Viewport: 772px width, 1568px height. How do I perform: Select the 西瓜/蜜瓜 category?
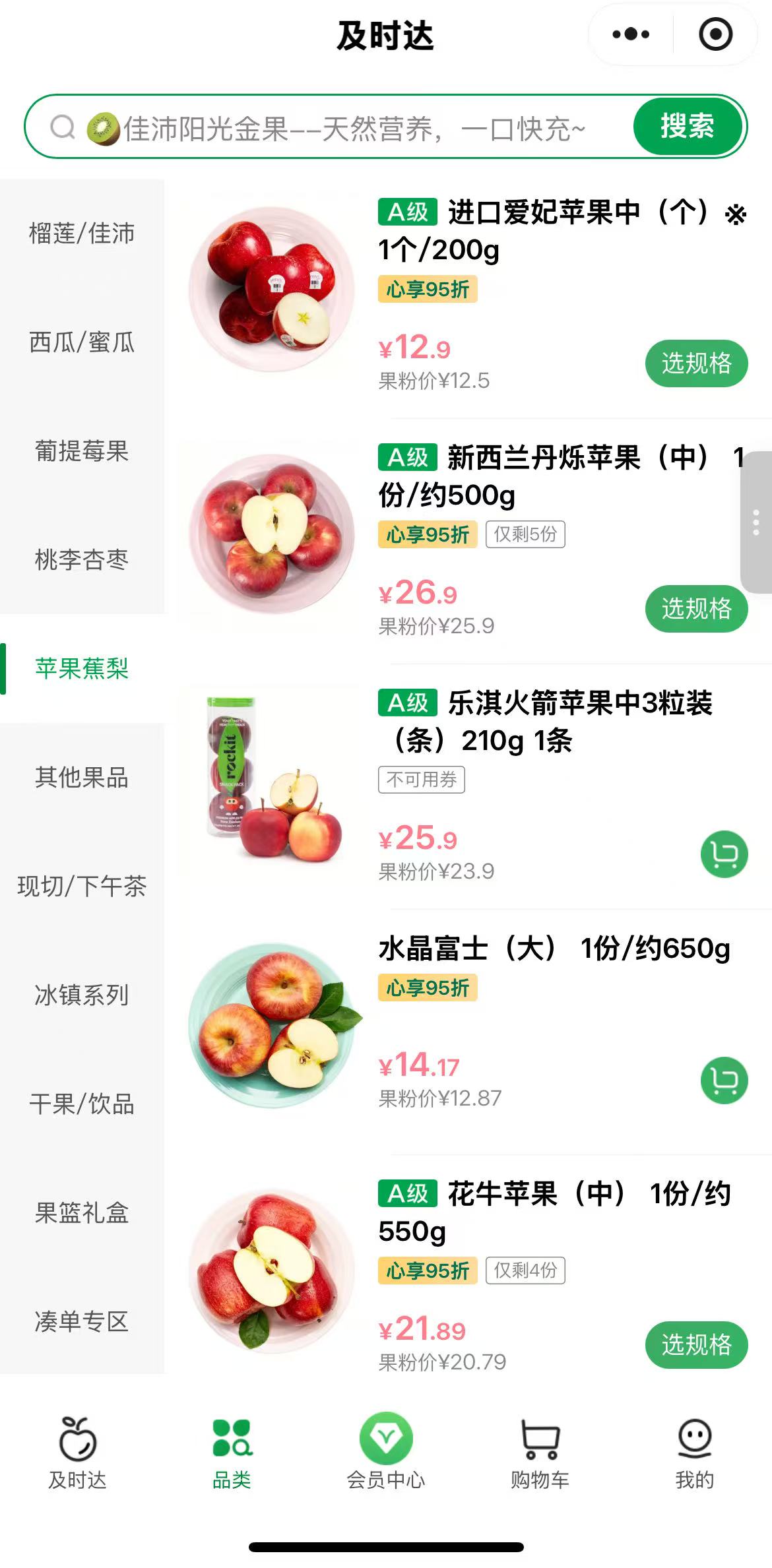point(82,342)
